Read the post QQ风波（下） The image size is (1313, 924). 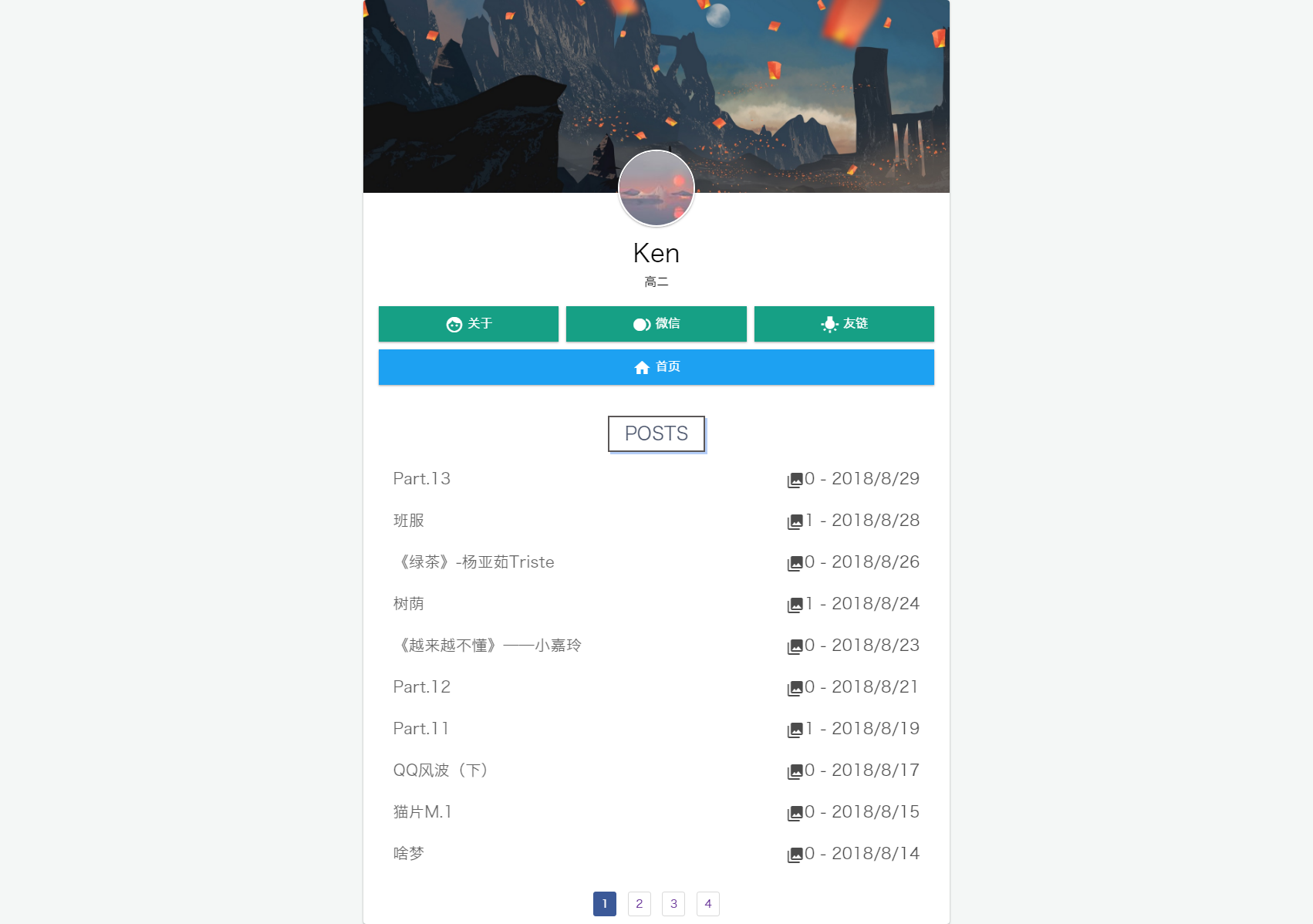tap(440, 771)
